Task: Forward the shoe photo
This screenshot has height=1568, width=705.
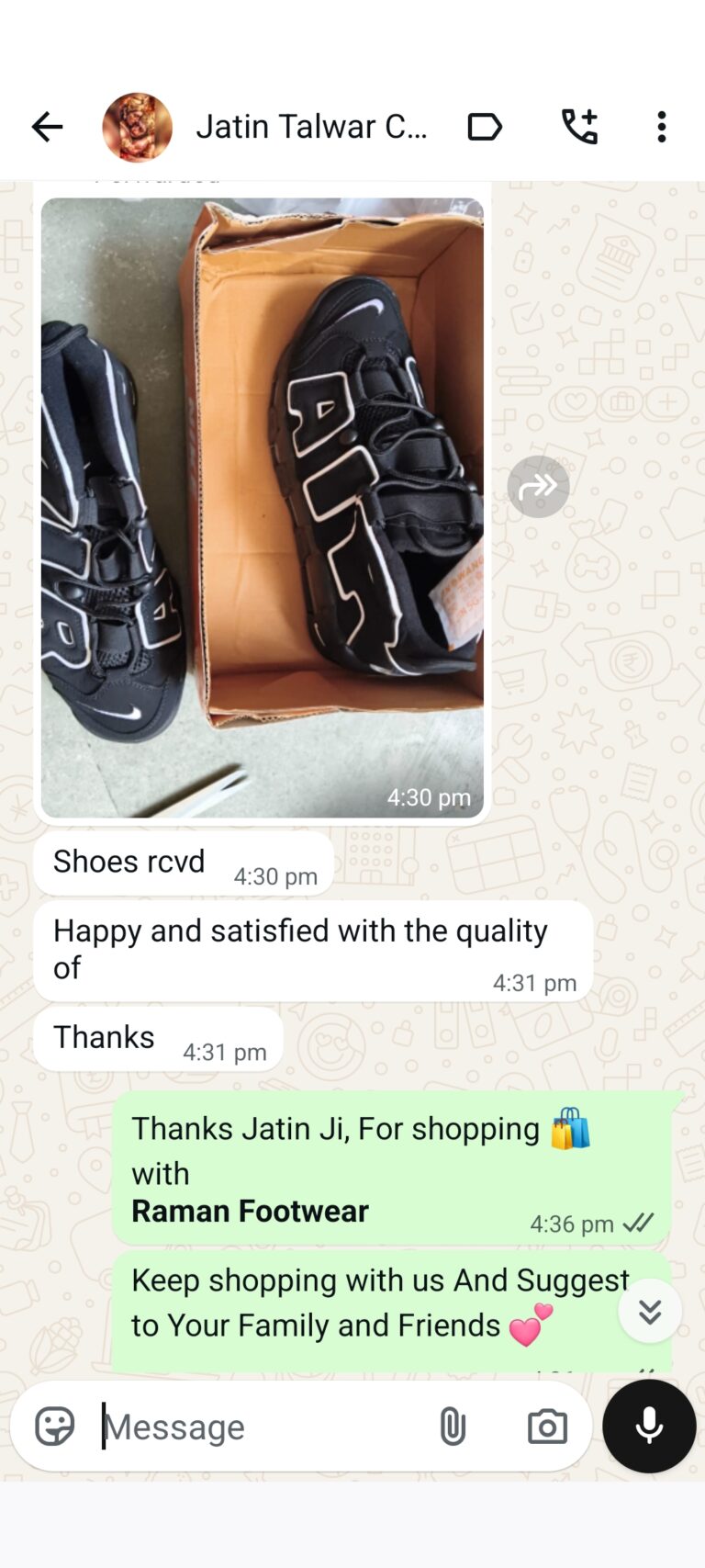Action: pos(538,486)
